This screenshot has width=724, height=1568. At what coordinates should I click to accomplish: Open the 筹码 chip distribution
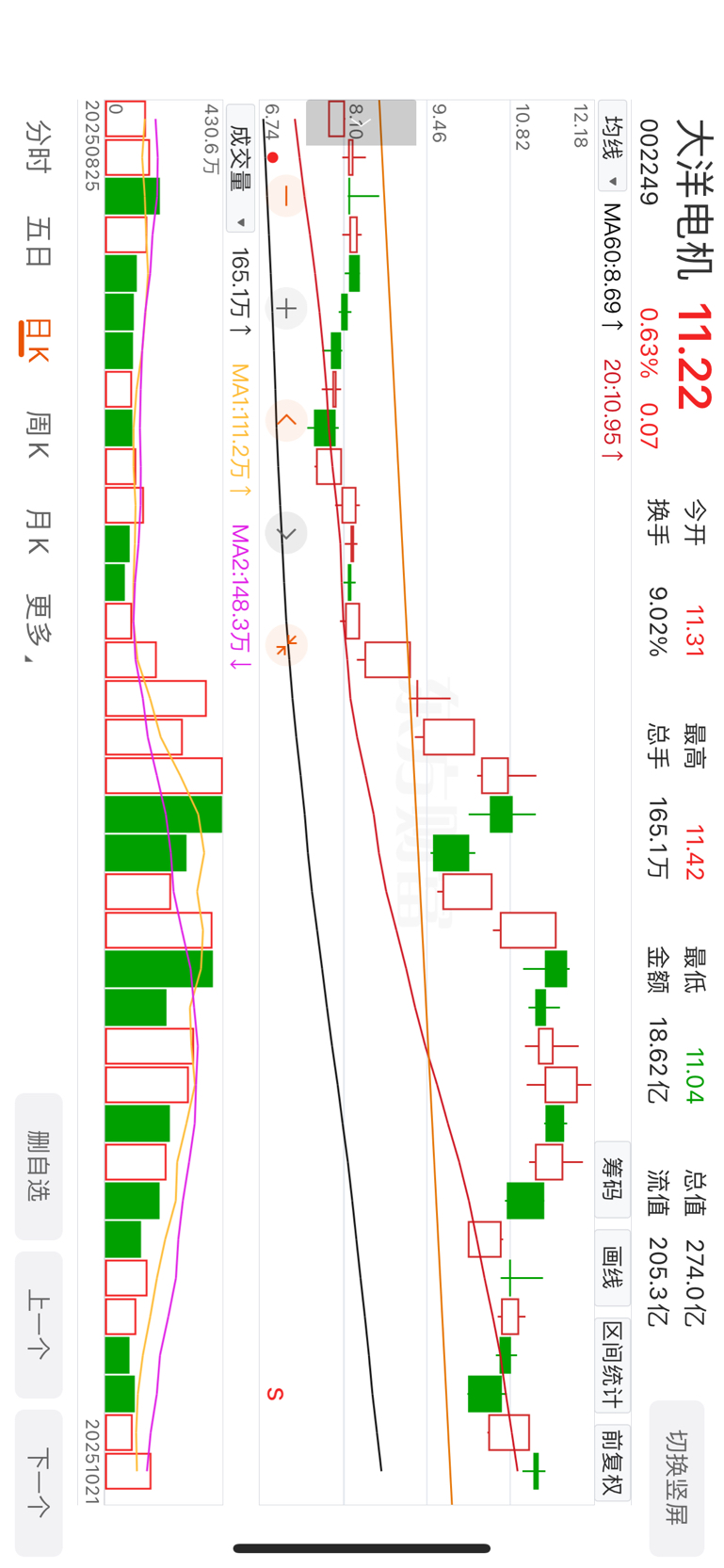pos(612,1178)
